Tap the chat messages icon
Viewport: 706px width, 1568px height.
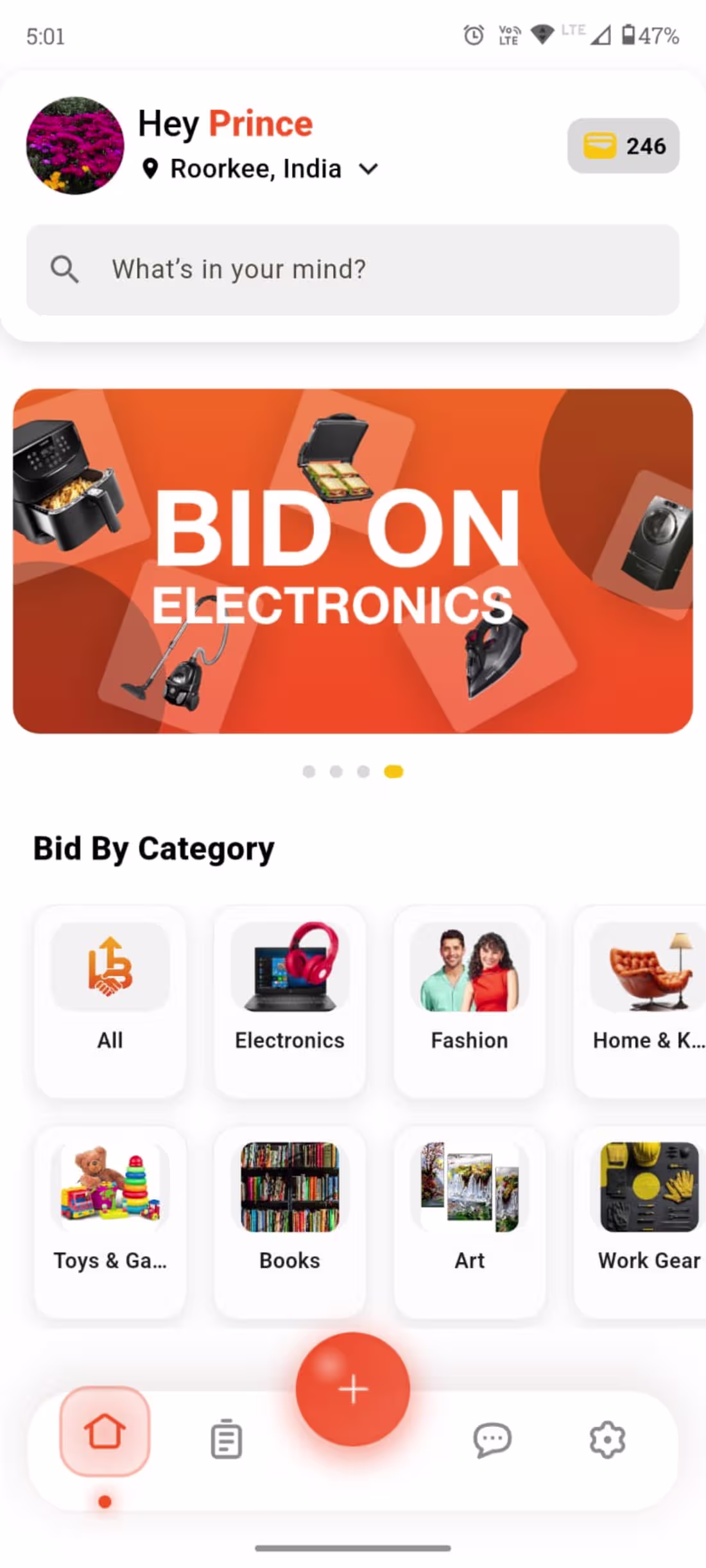[x=492, y=1439]
